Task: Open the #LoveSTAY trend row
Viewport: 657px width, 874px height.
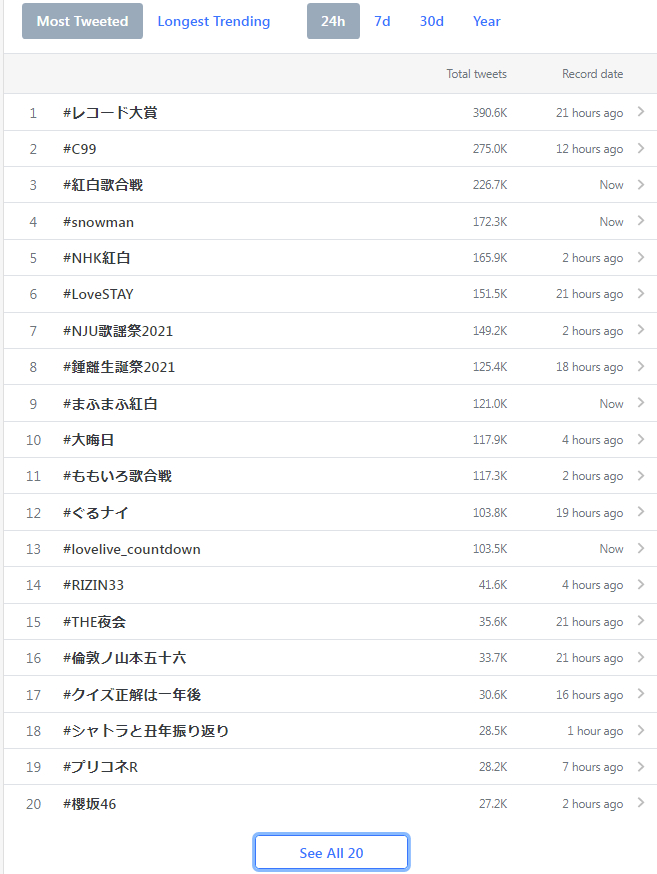Action: [x=98, y=294]
